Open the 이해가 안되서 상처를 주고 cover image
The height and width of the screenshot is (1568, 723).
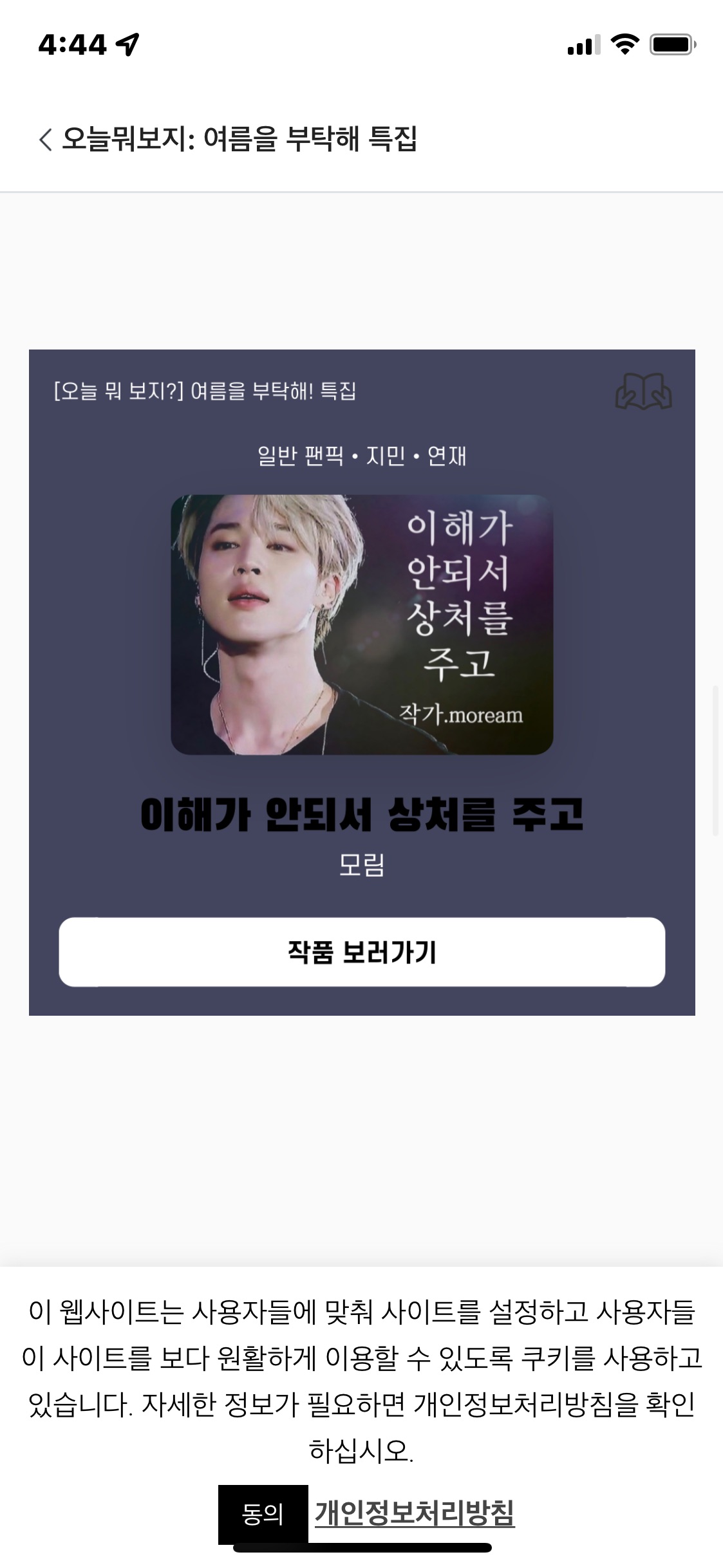[x=362, y=624]
